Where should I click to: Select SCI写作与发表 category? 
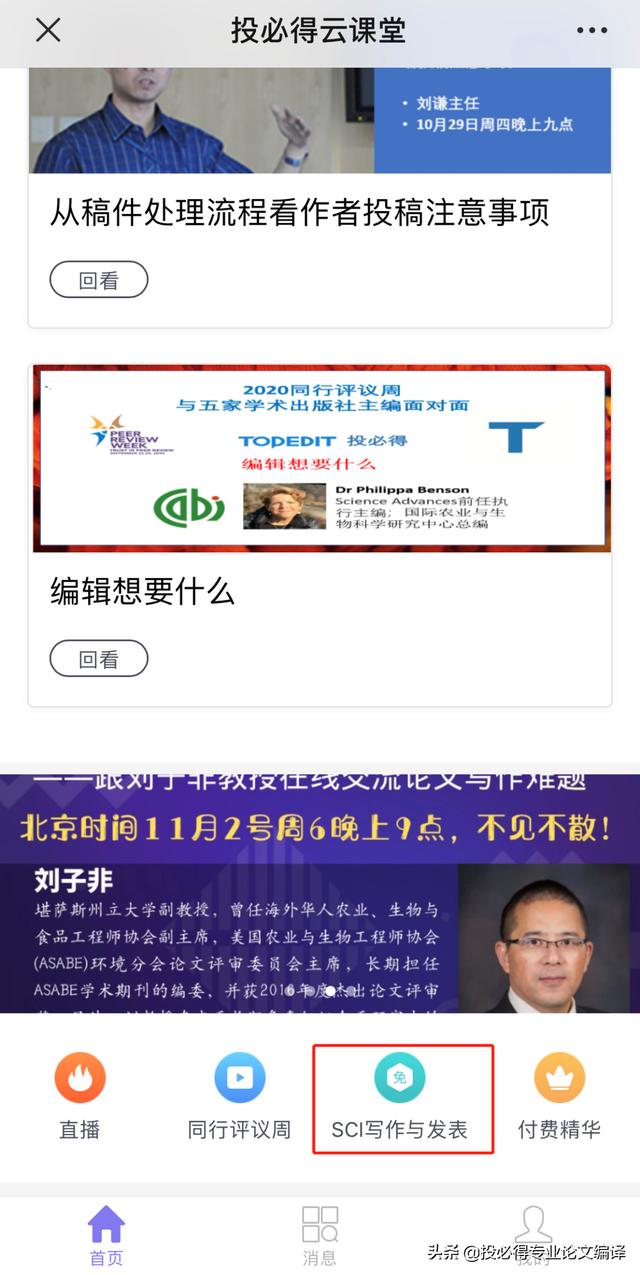coord(400,1096)
